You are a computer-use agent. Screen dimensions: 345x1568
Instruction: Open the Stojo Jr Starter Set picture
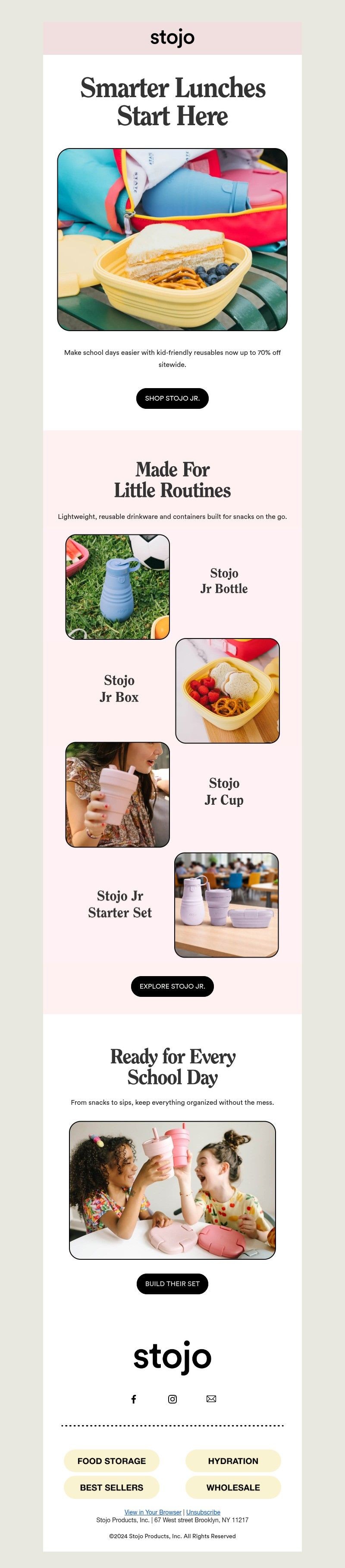226,904
